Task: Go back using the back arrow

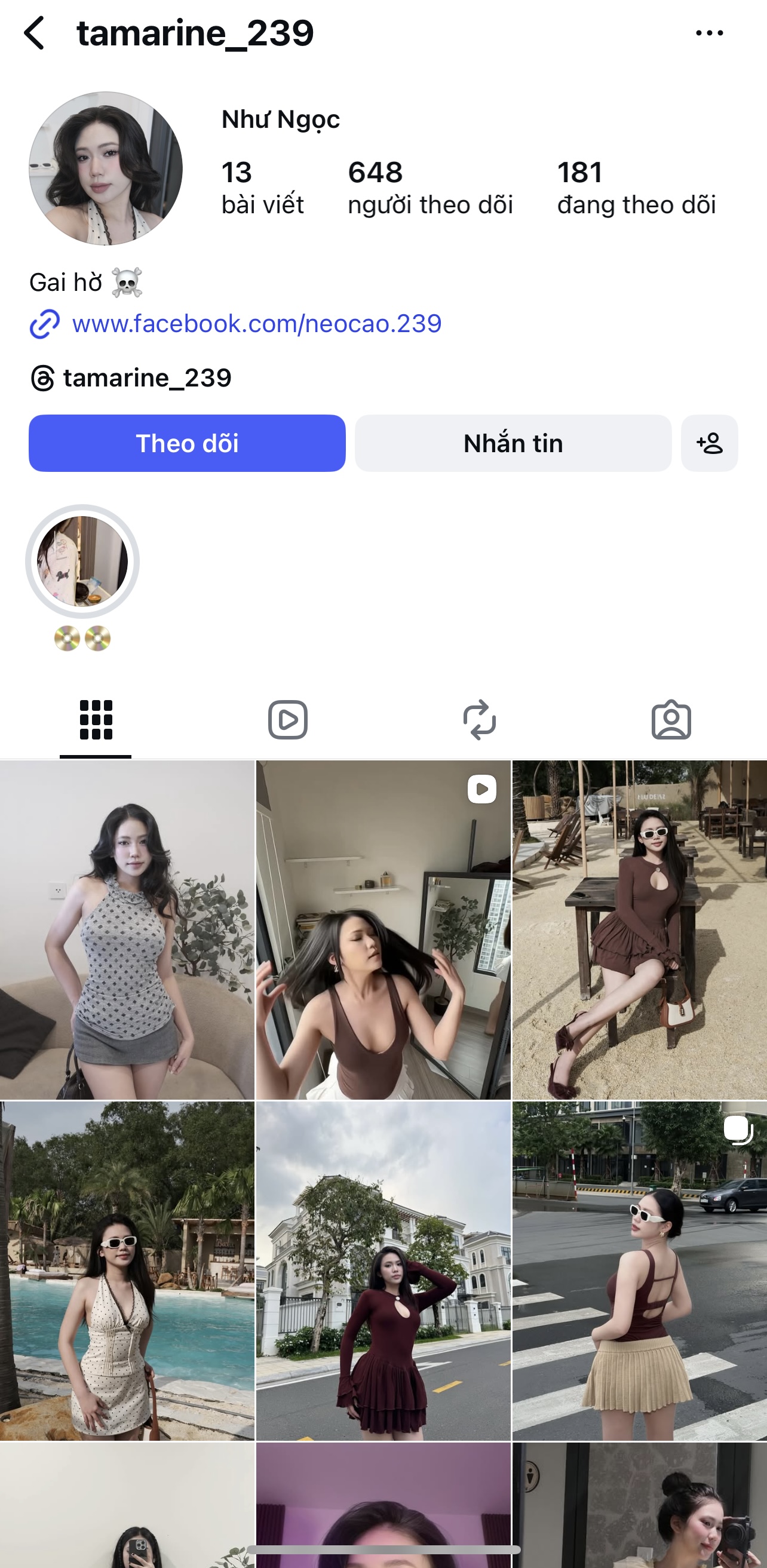Action: [35, 33]
